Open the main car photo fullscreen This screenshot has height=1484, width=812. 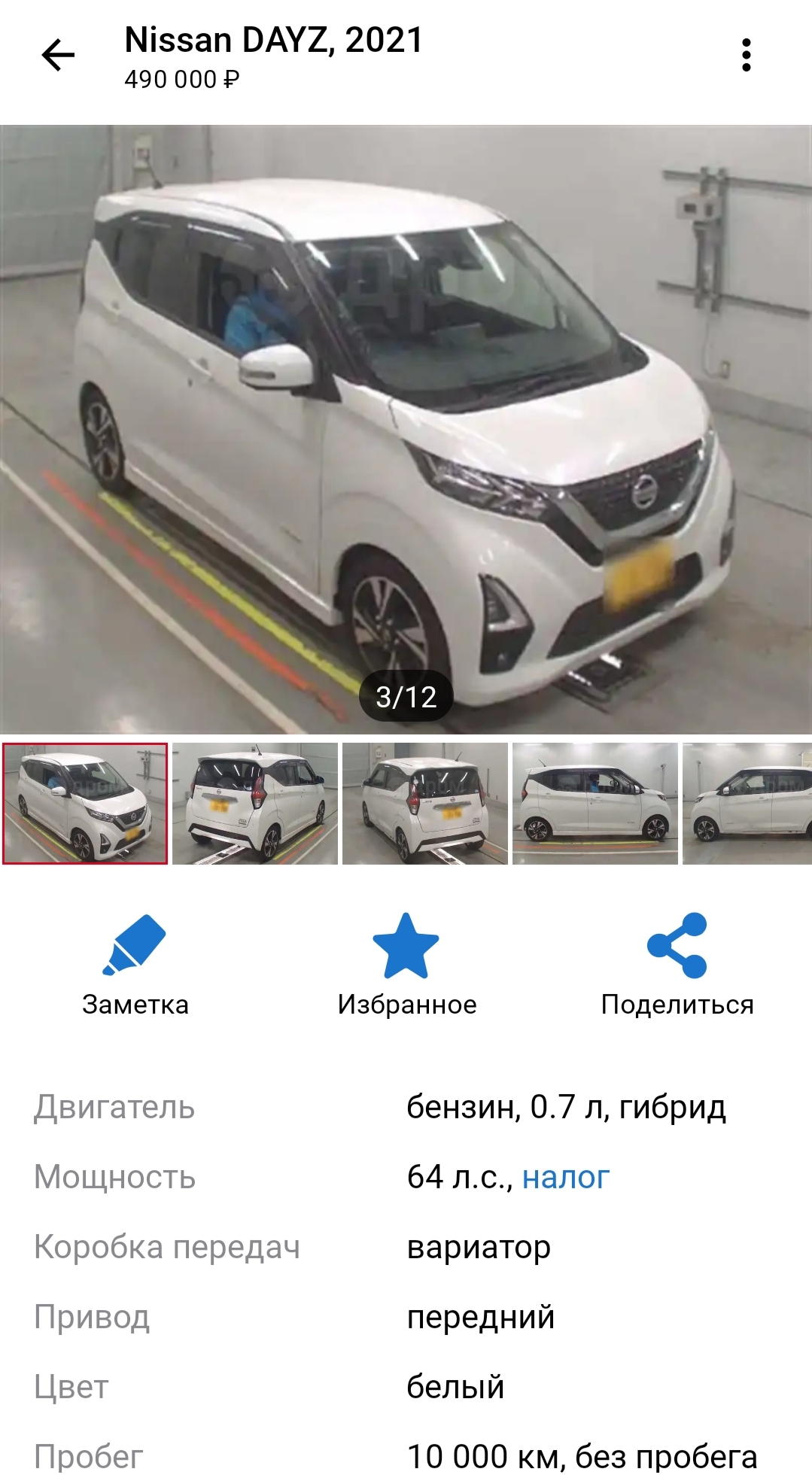click(x=406, y=429)
